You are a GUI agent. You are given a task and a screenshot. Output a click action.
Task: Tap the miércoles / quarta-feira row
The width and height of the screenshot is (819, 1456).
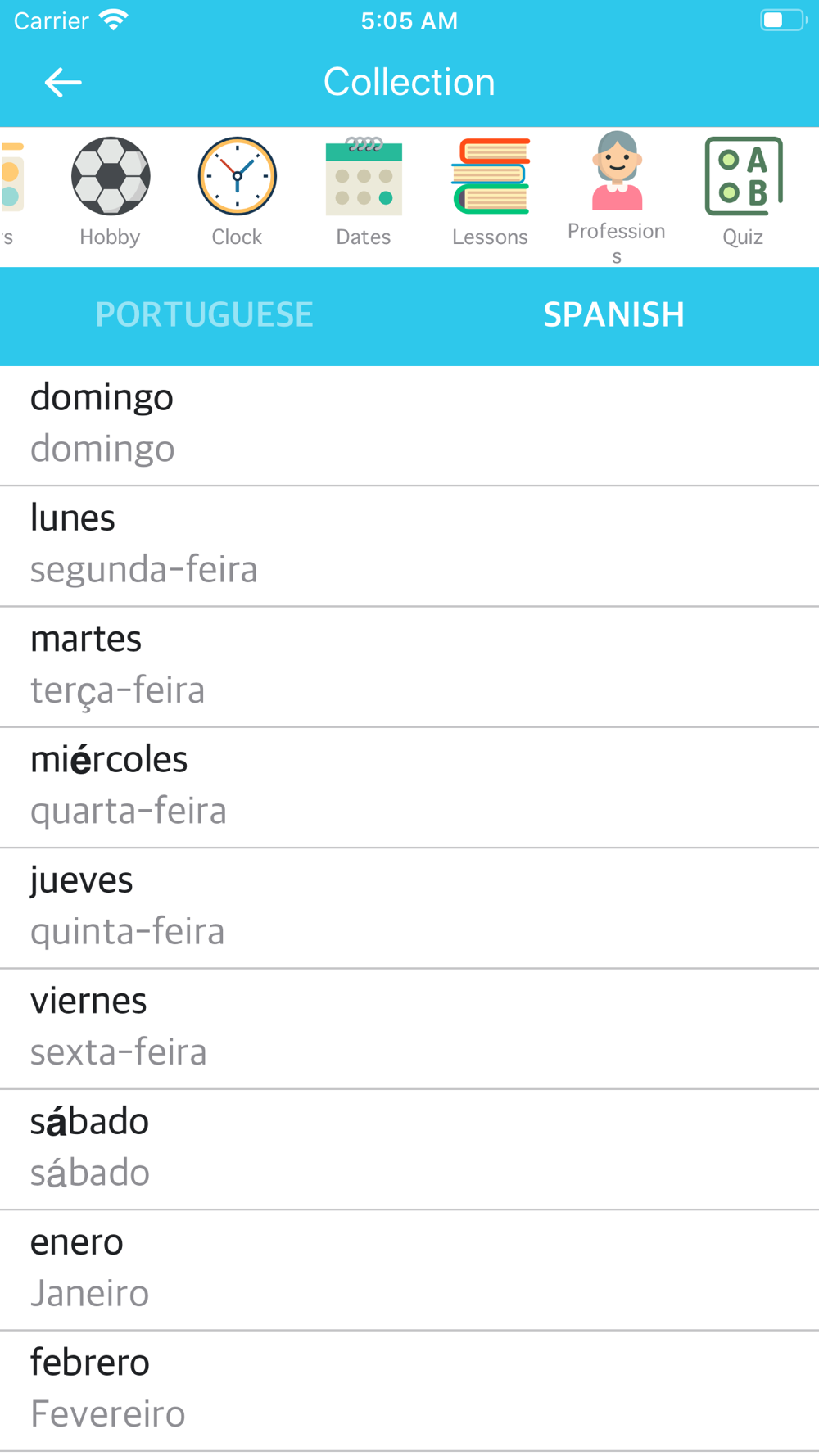(409, 786)
